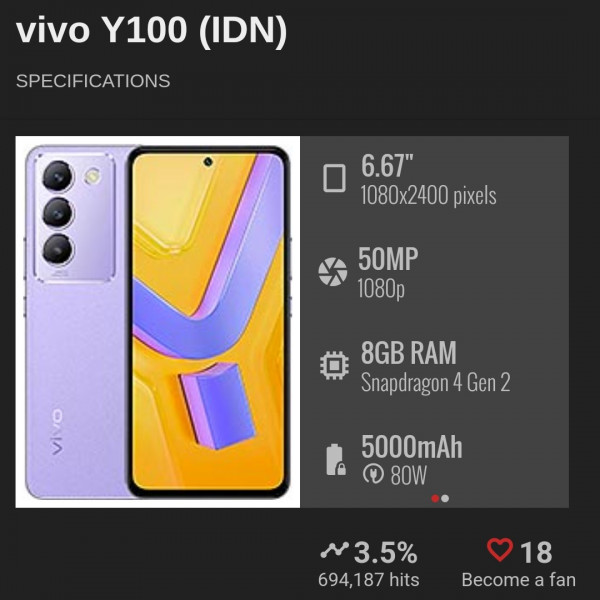The width and height of the screenshot is (600, 600).
Task: Tap the spec highlights page indicator dots
Action: (x=439, y=498)
